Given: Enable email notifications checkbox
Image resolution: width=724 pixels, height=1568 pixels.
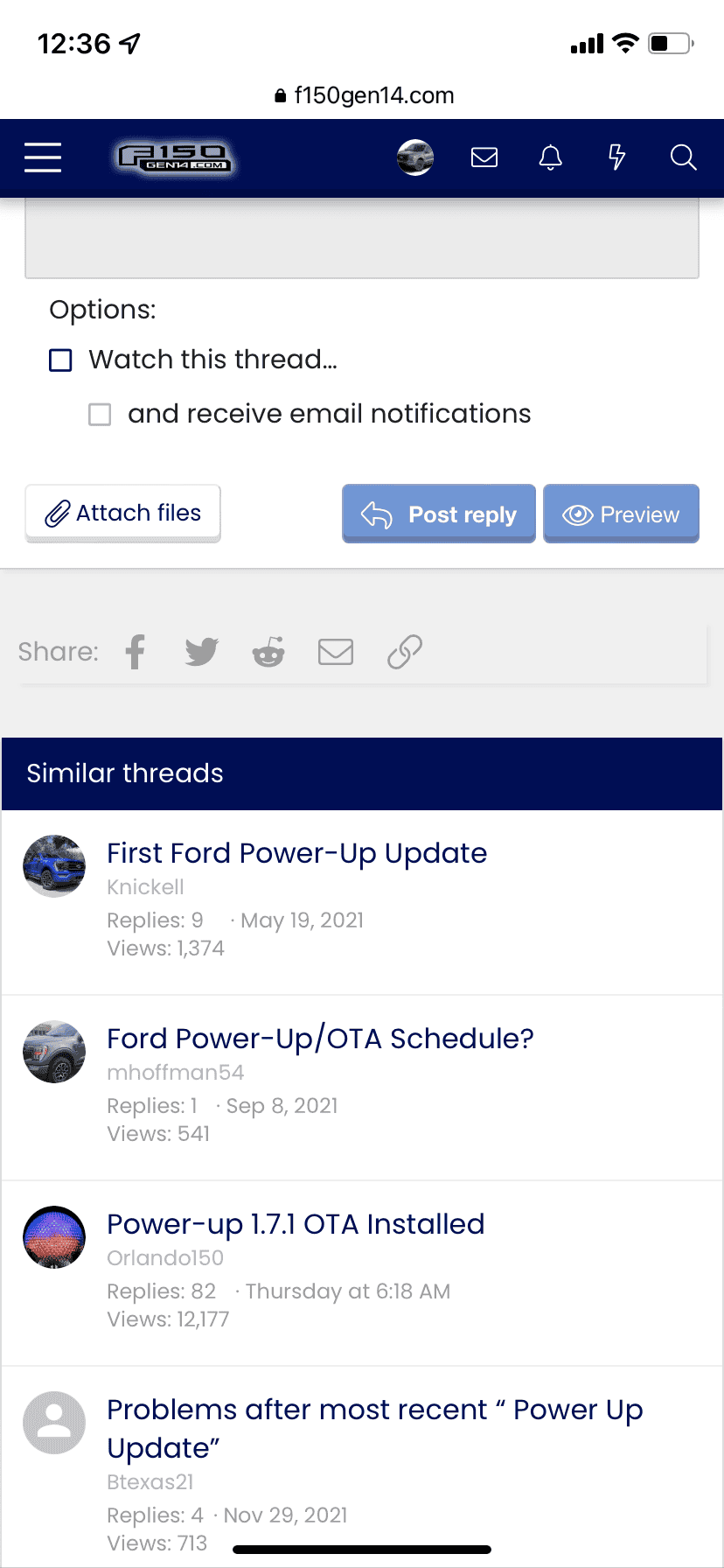Looking at the screenshot, I should click(99, 414).
